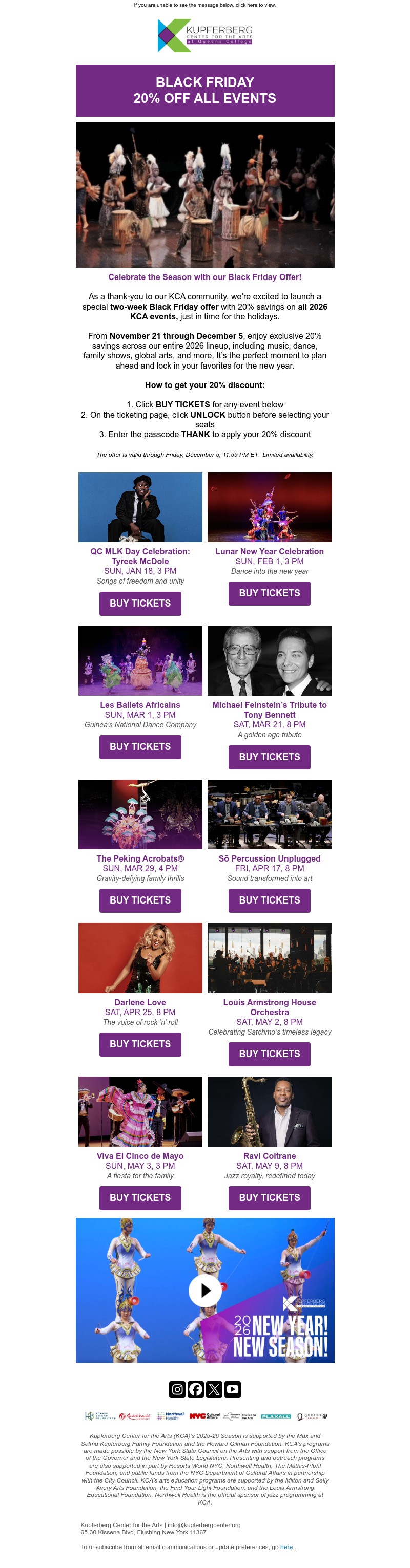The image size is (410, 1568).
Task: Buy tickets for Ravi Coltrane
Action: point(269,1197)
